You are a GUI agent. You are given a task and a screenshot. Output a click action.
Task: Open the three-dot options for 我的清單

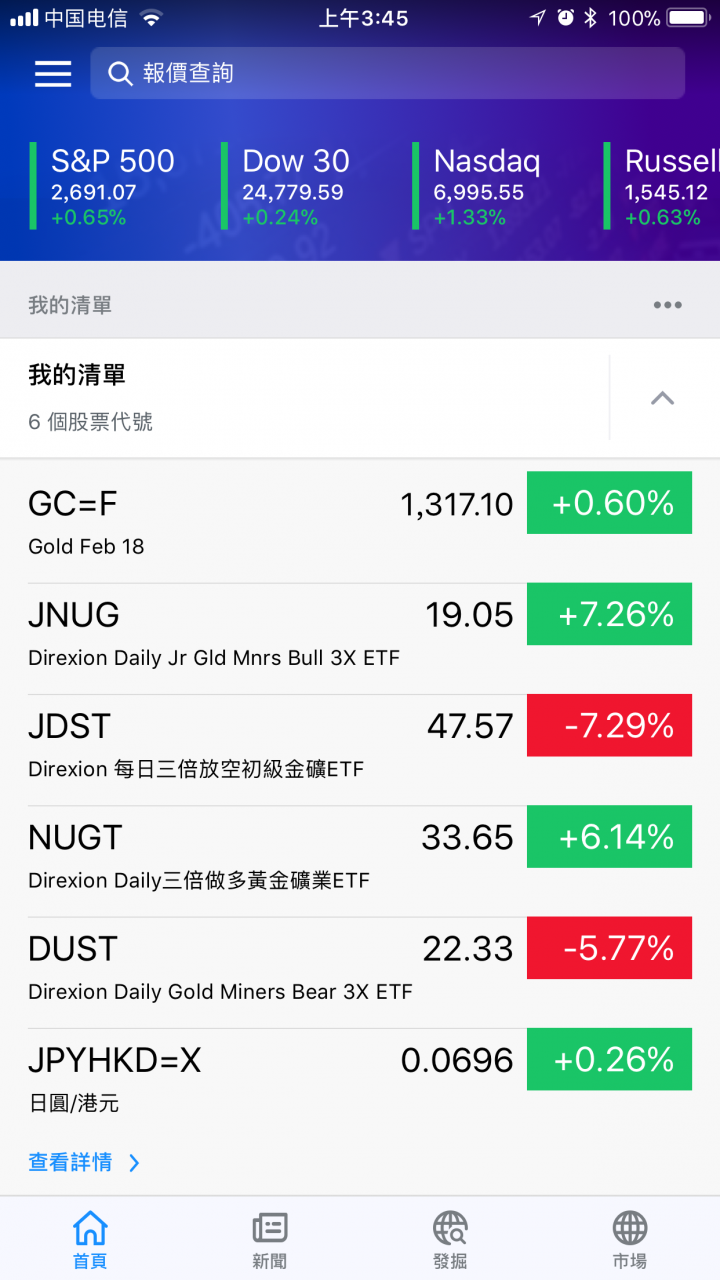[667, 305]
